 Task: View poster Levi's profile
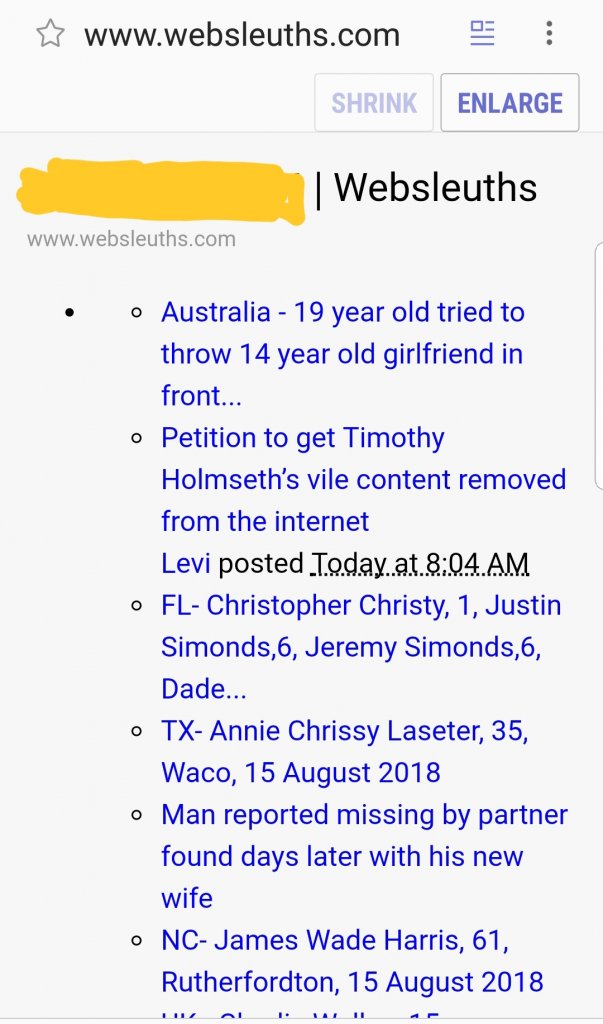(186, 563)
